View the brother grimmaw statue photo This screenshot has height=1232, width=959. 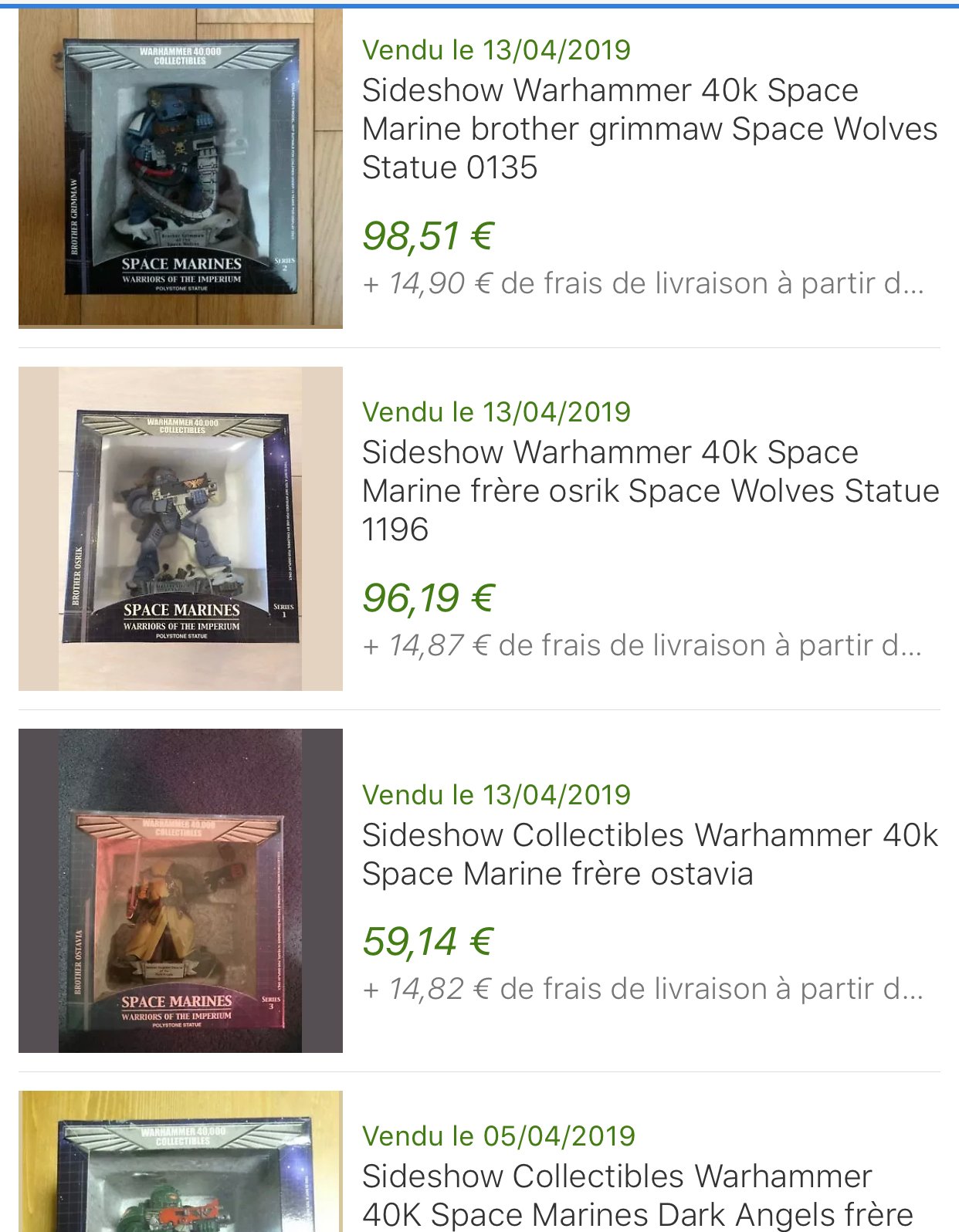181,168
